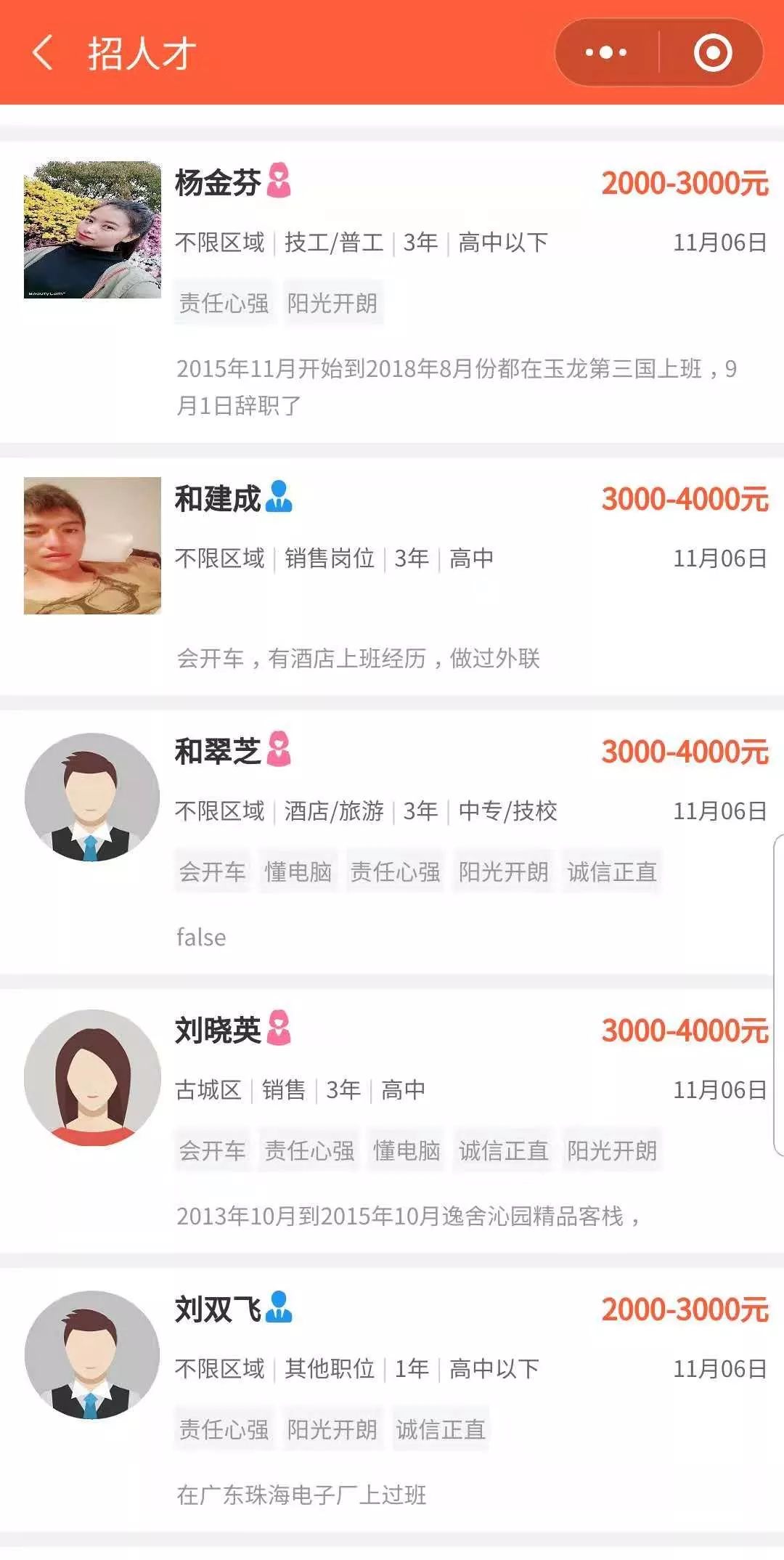The image size is (784, 1560).
Task: Click the male gender icon beside 和建成
Action: [x=279, y=497]
